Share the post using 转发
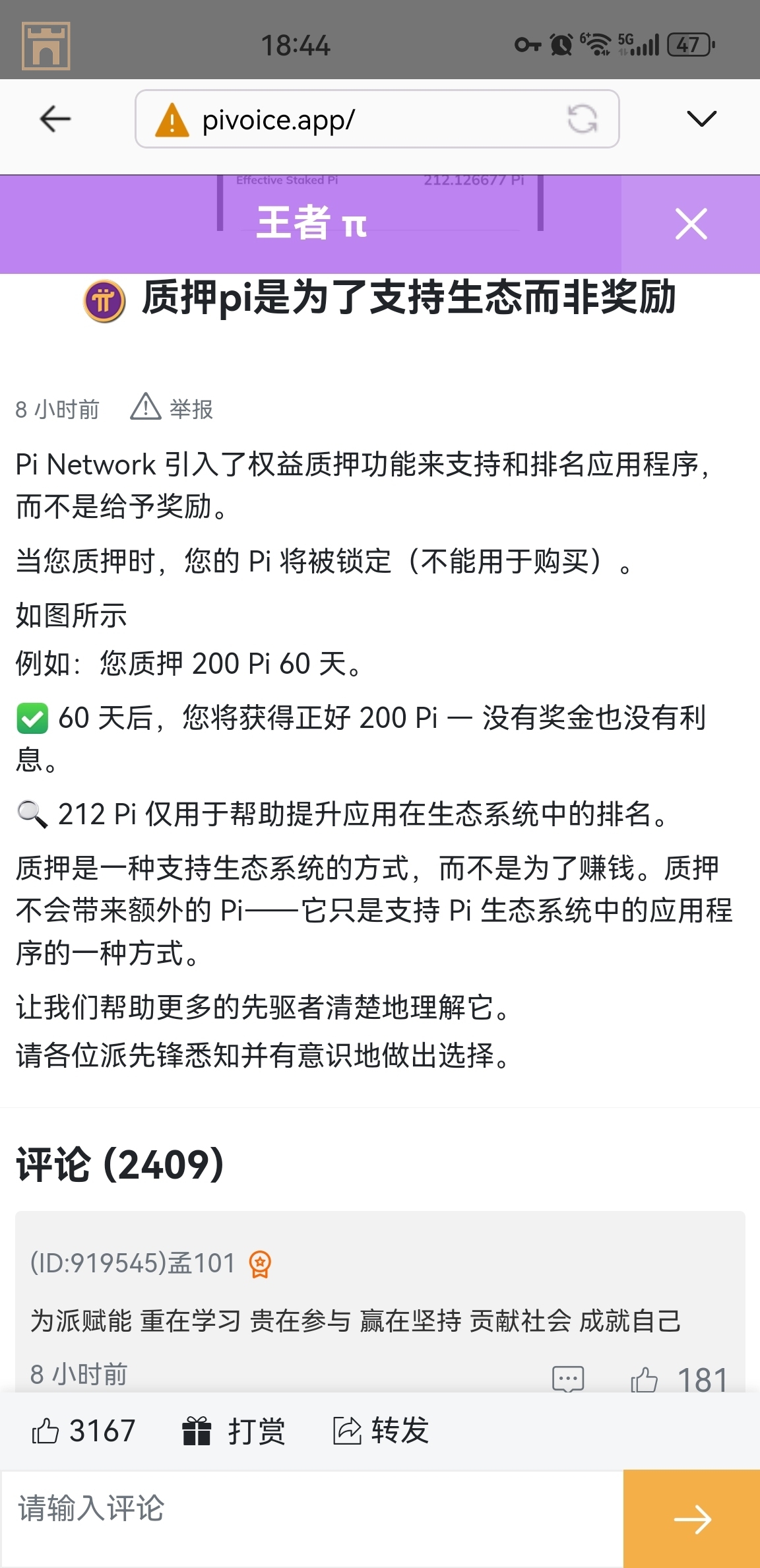 point(381,1431)
